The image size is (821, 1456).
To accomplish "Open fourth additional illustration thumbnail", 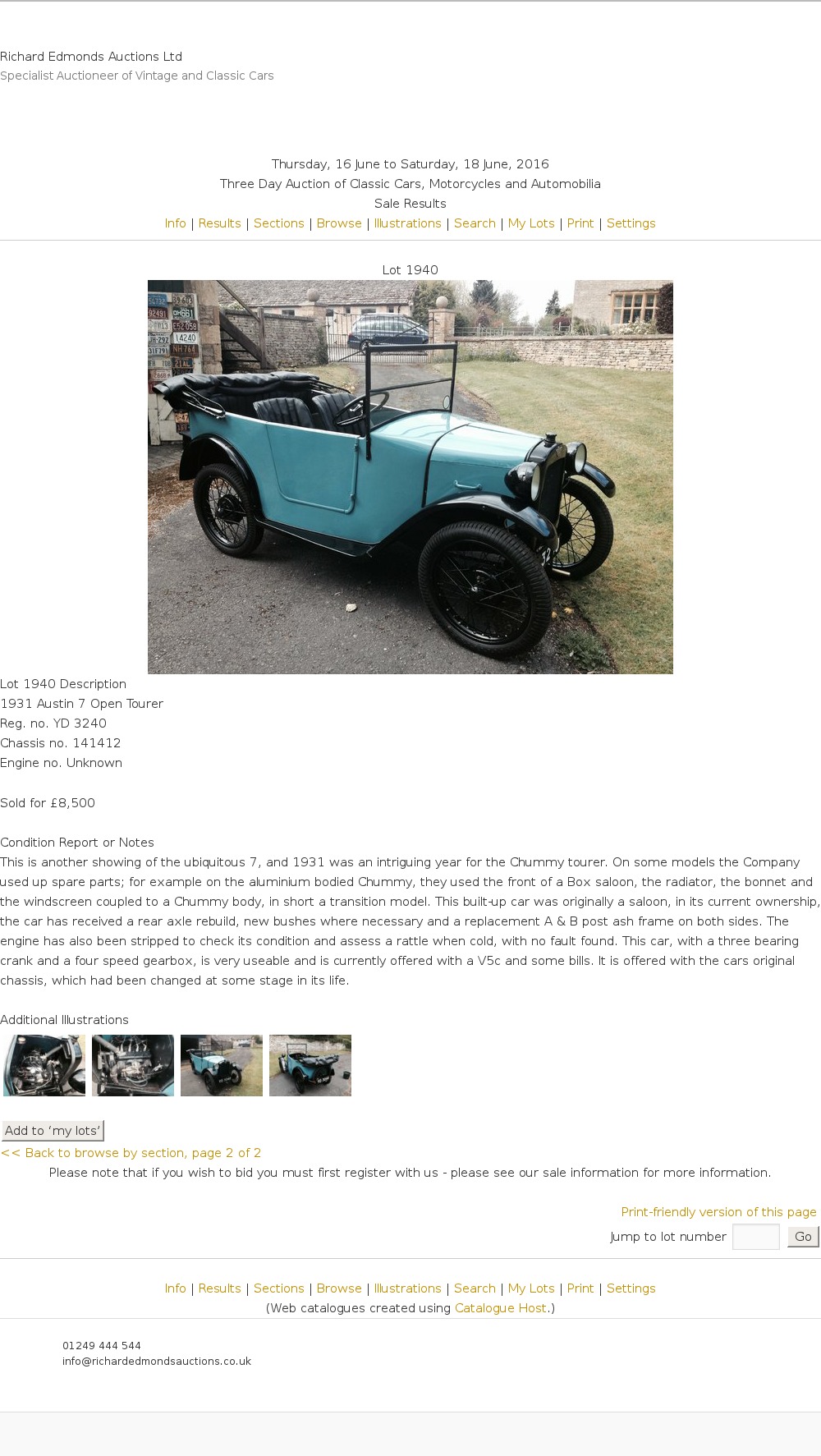I will pos(310,1065).
